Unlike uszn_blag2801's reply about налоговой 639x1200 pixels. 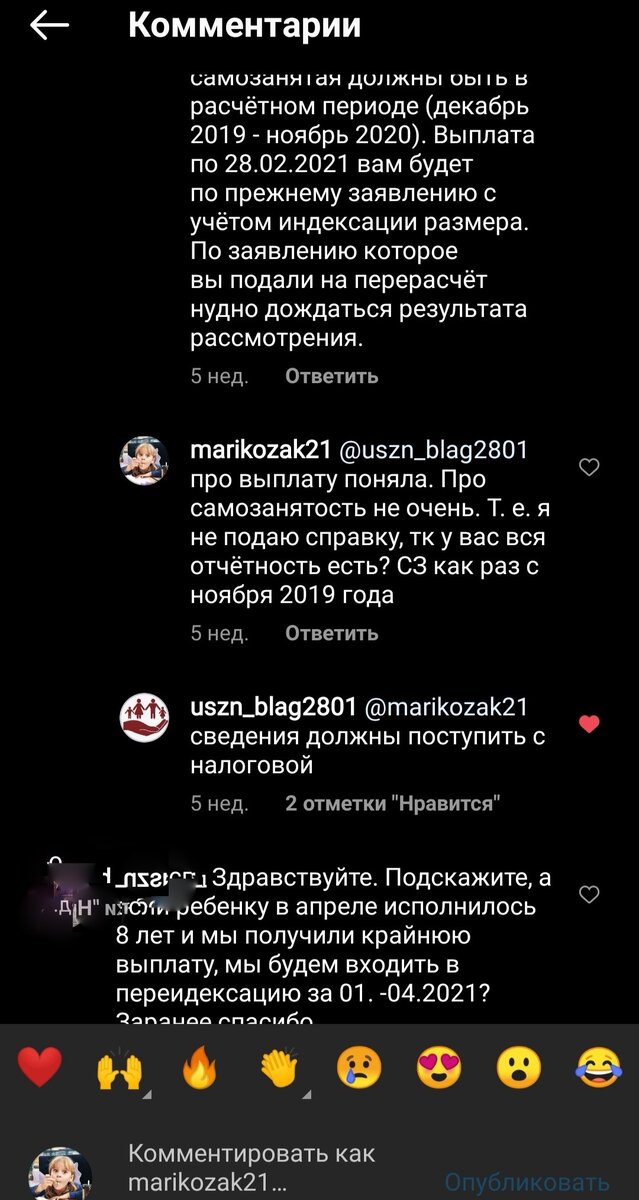(589, 723)
